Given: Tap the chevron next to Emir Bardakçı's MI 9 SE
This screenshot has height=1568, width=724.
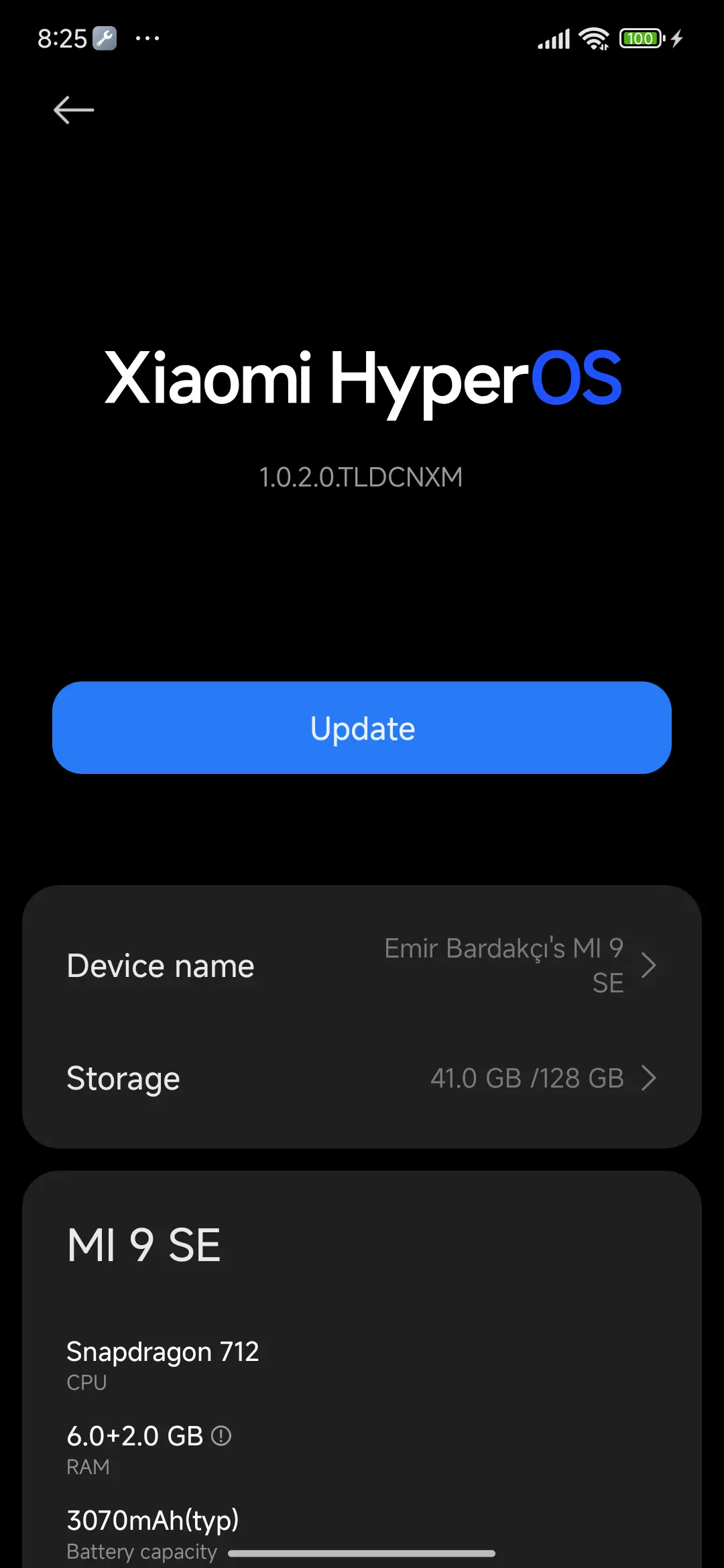Looking at the screenshot, I should (649, 965).
